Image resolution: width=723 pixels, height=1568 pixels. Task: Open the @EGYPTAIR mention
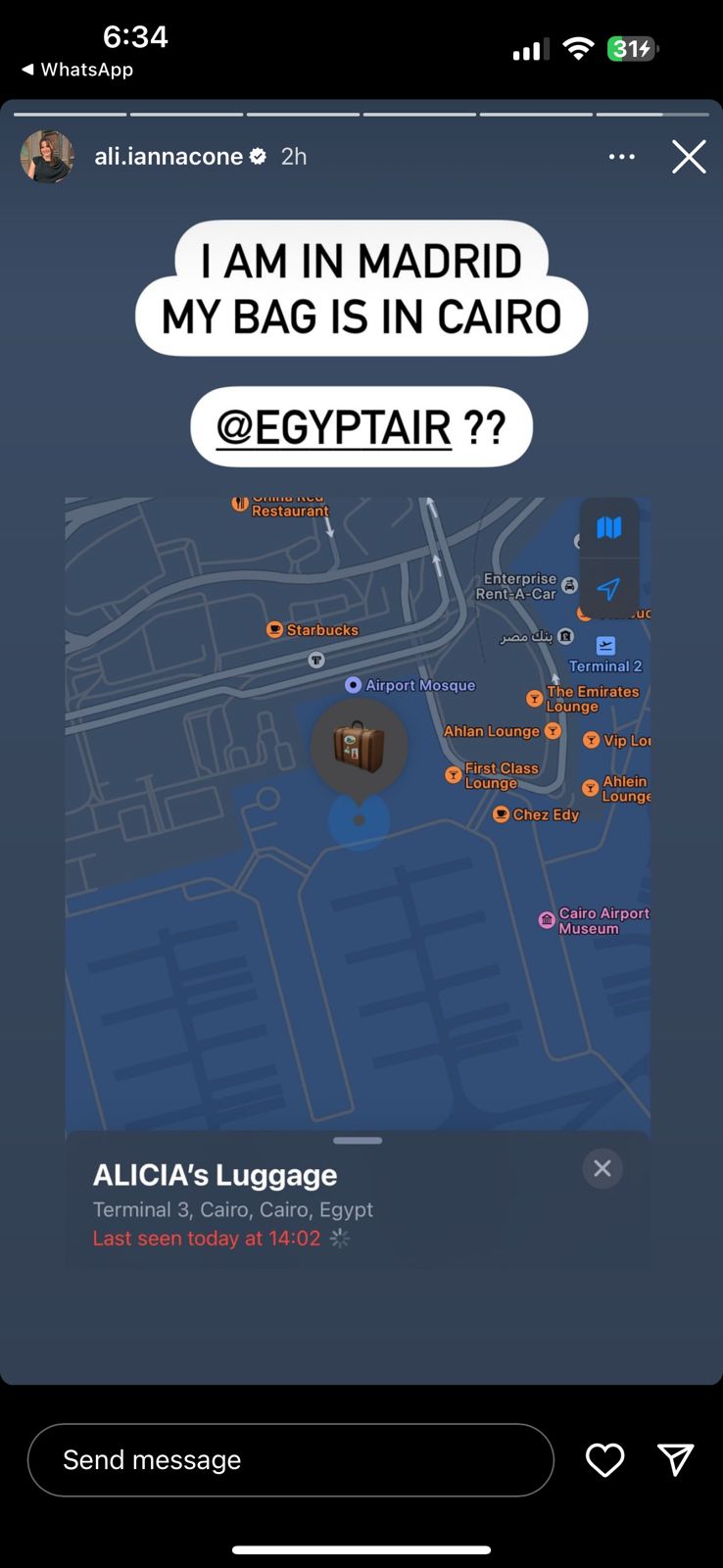click(333, 428)
